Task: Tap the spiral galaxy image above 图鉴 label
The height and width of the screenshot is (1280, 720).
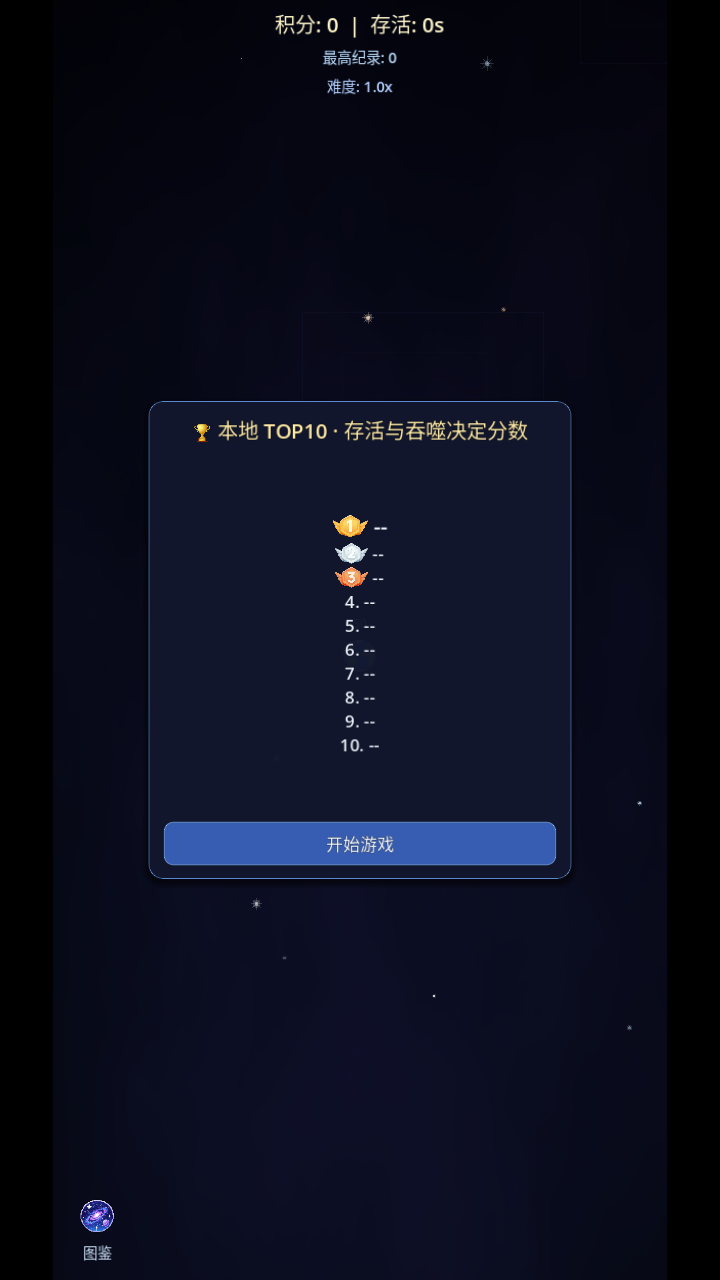Action: tap(97, 1216)
